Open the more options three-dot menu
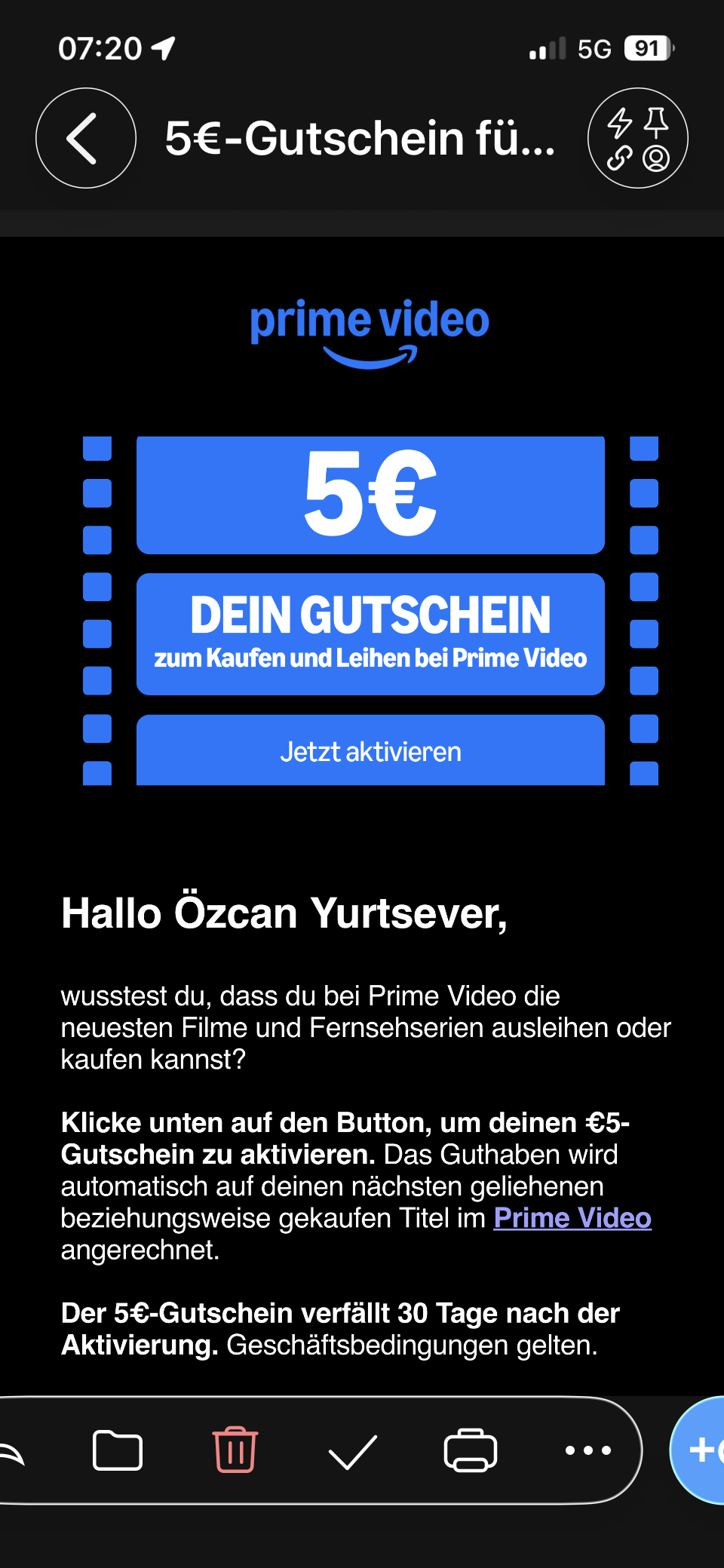The width and height of the screenshot is (724, 1568). click(587, 1450)
